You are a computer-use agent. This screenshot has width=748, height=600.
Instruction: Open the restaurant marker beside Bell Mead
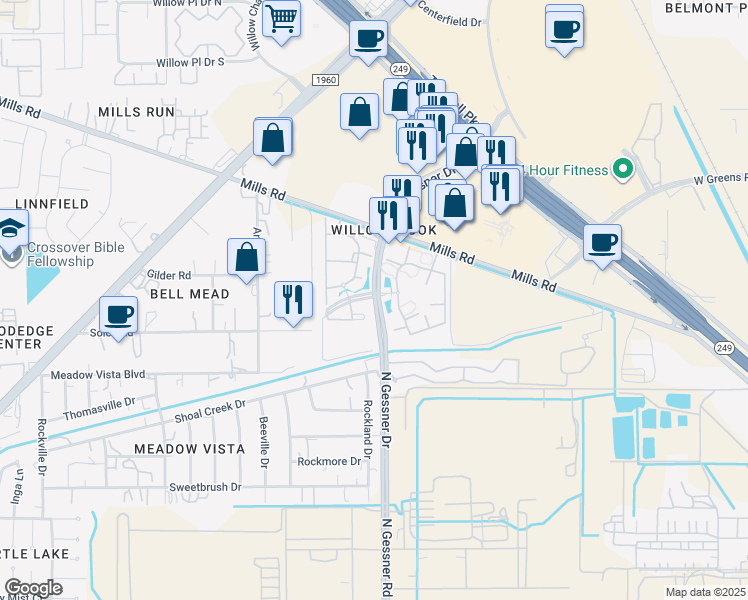tap(294, 299)
